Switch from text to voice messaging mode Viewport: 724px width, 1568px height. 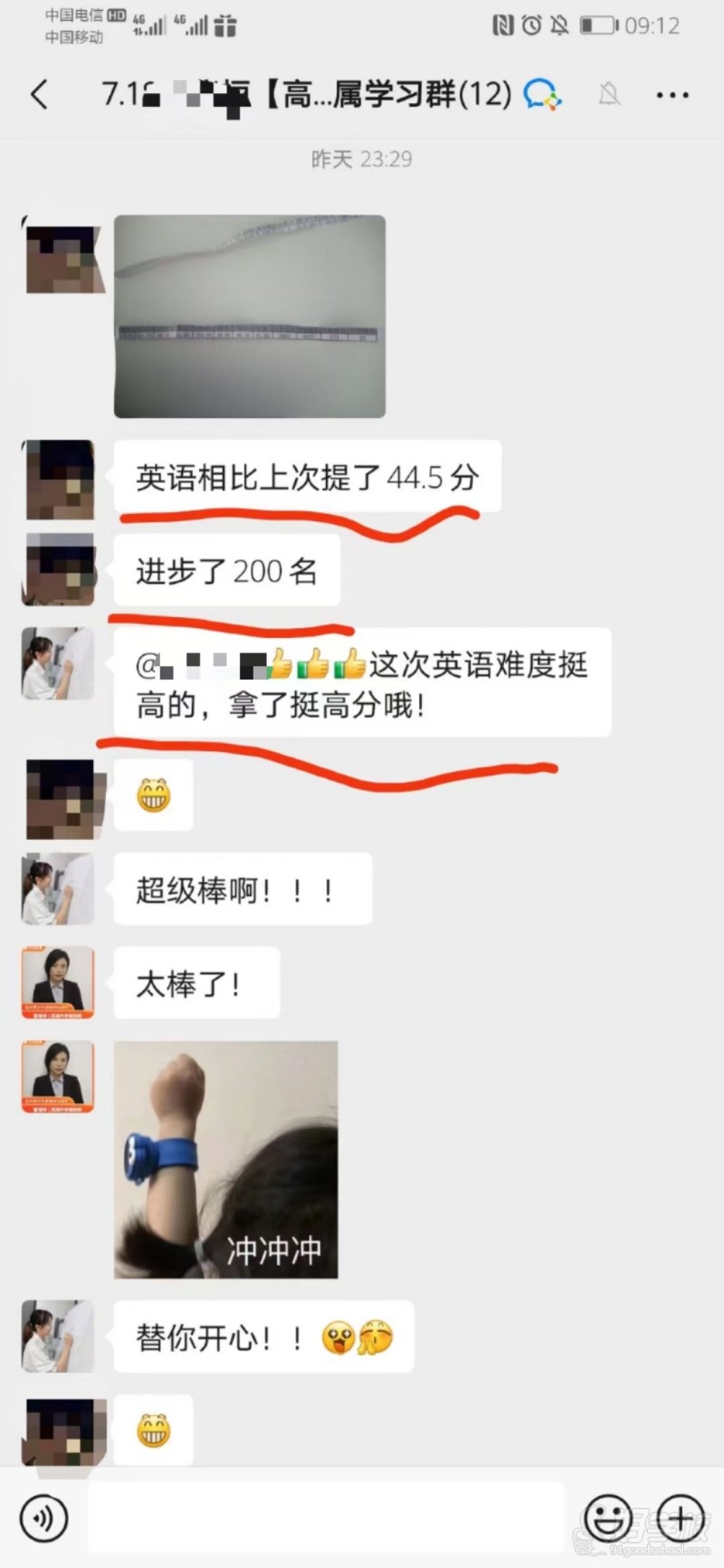point(44,1518)
